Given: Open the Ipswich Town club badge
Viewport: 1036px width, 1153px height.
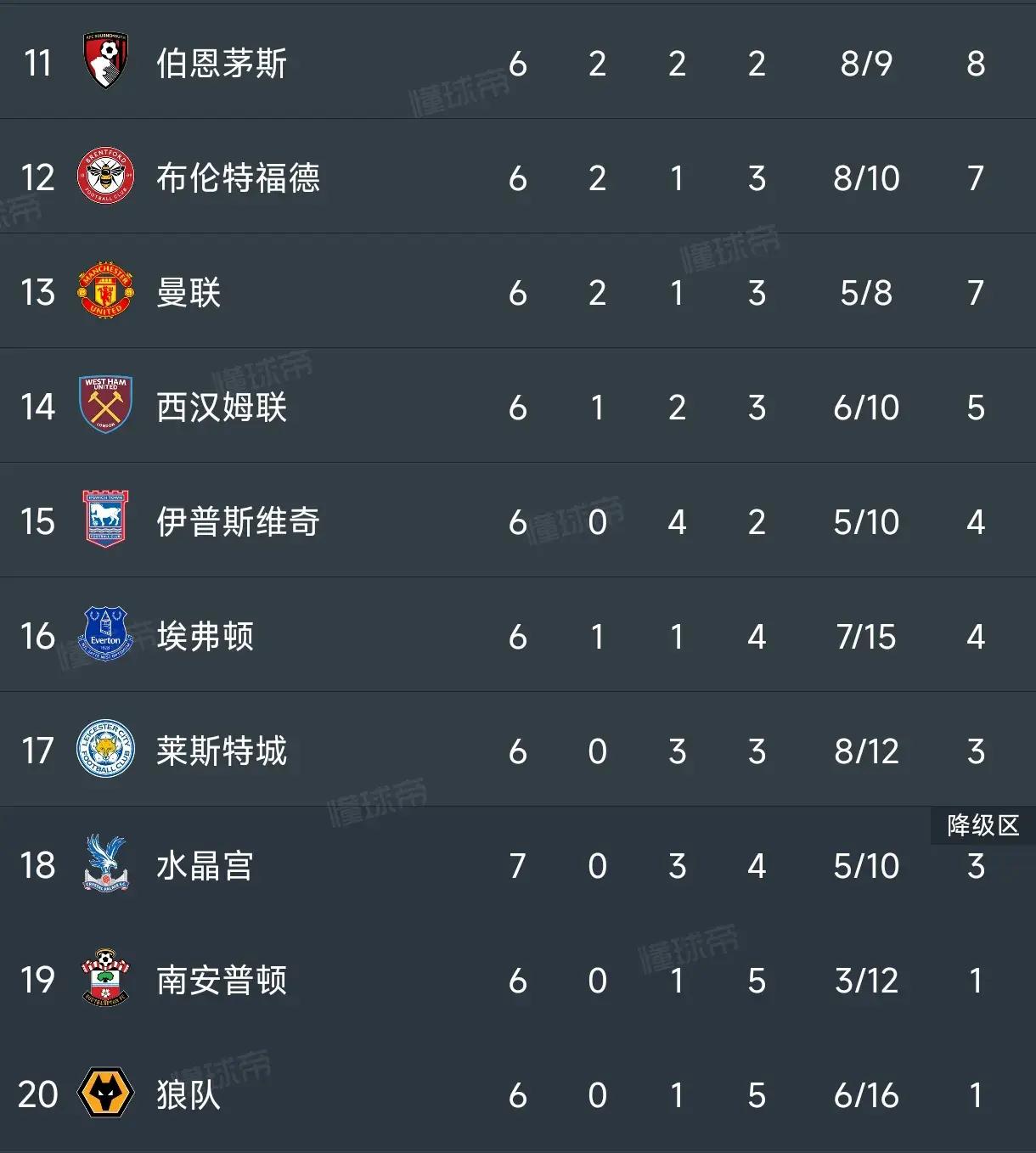Looking at the screenshot, I should (x=105, y=522).
